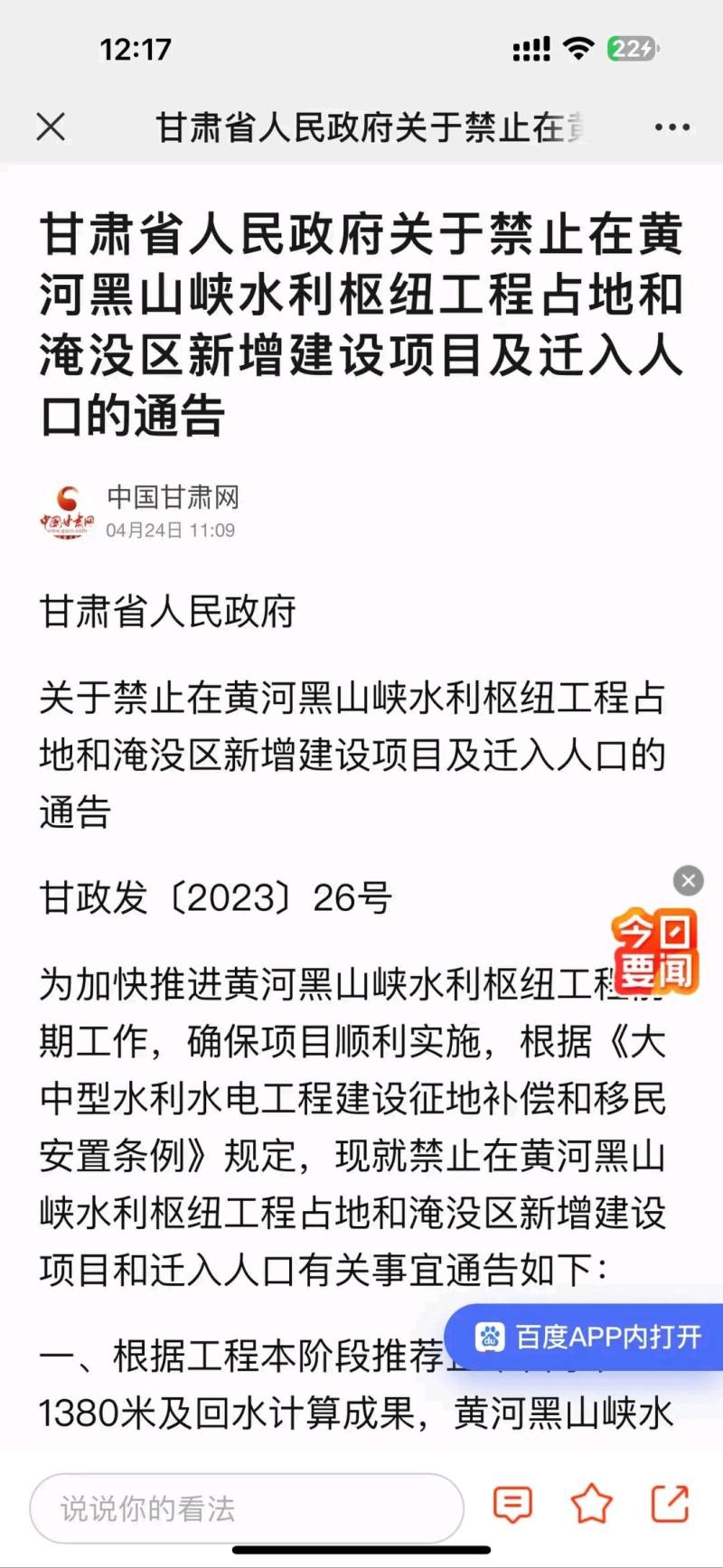The width and height of the screenshot is (723, 1568).
Task: Open the three-dot overflow menu
Action: tap(672, 127)
